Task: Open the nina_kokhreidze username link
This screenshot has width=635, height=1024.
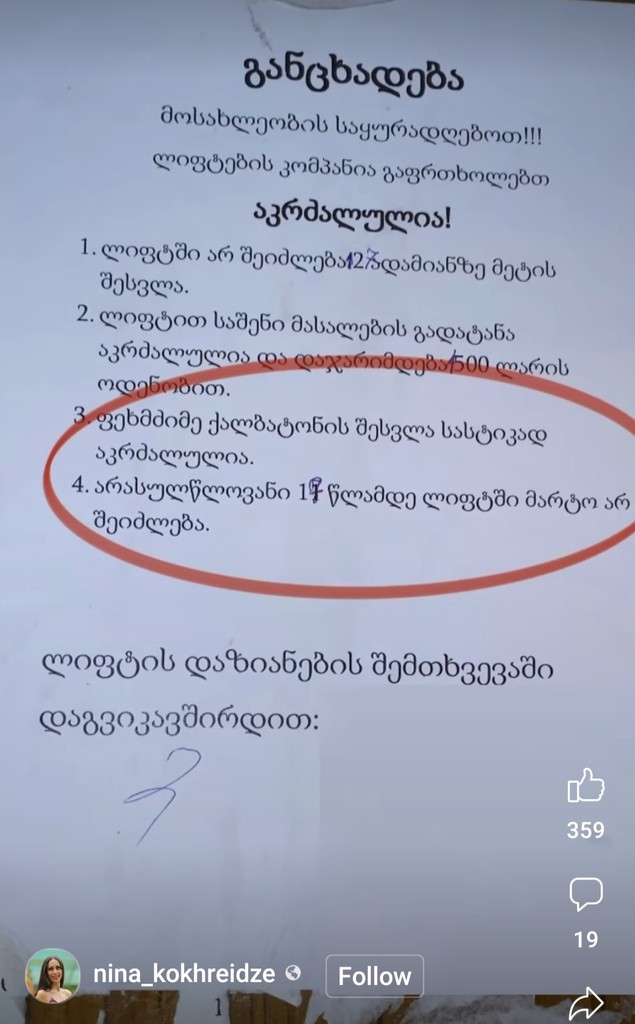Action: click(x=184, y=974)
